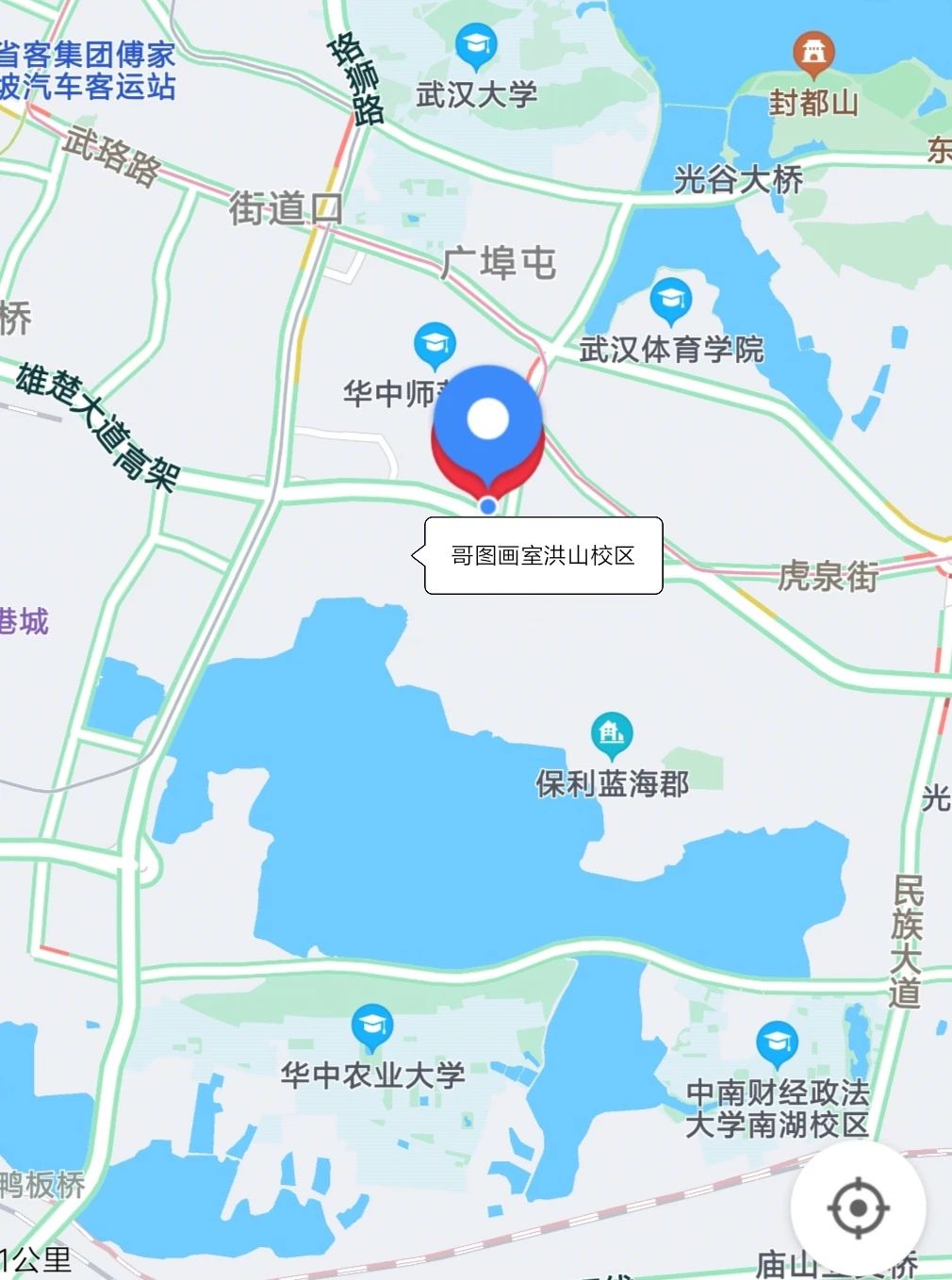Tap the 哥图画室洪山校区 callout label
Viewport: 952px width, 1280px height.
(x=543, y=556)
